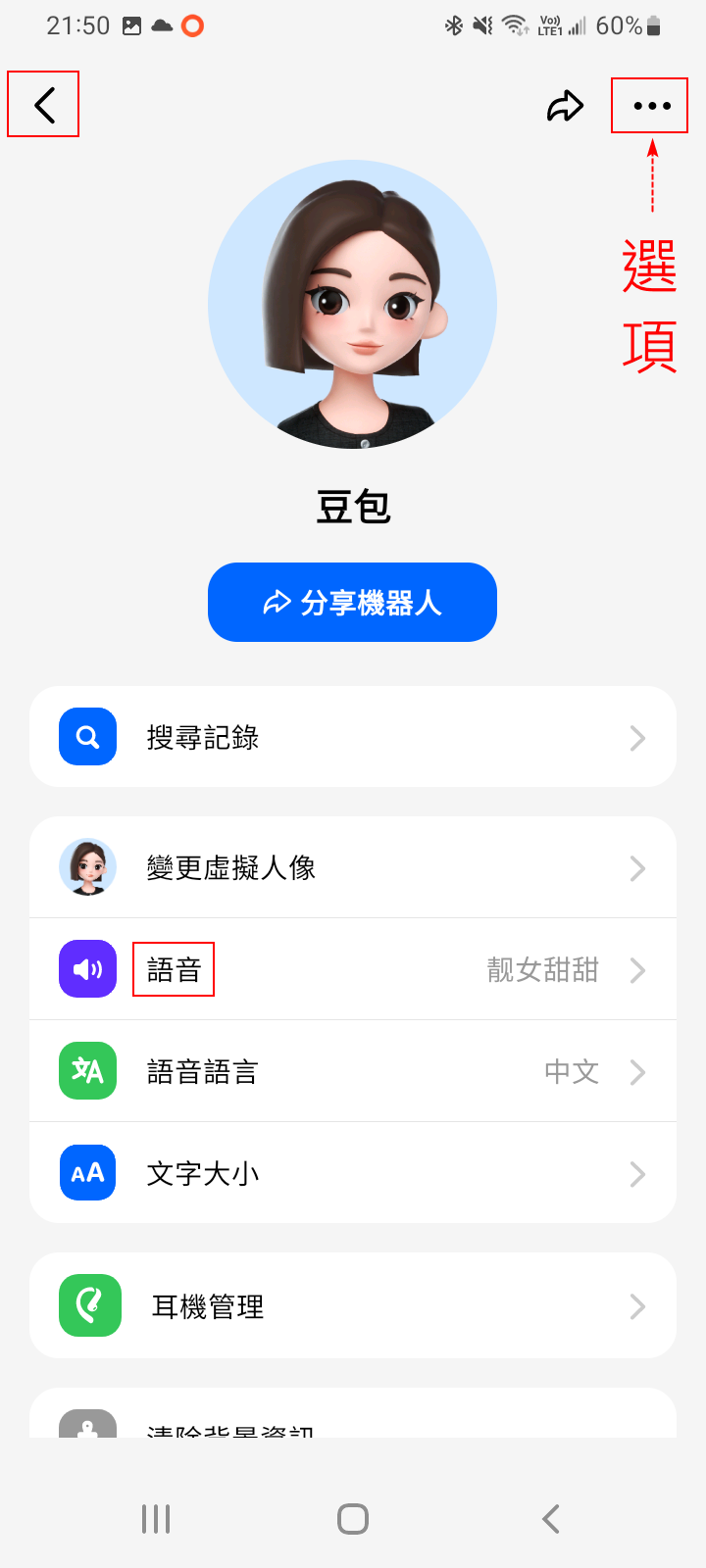
Task: Tap the system home button
Action: pos(353,1519)
